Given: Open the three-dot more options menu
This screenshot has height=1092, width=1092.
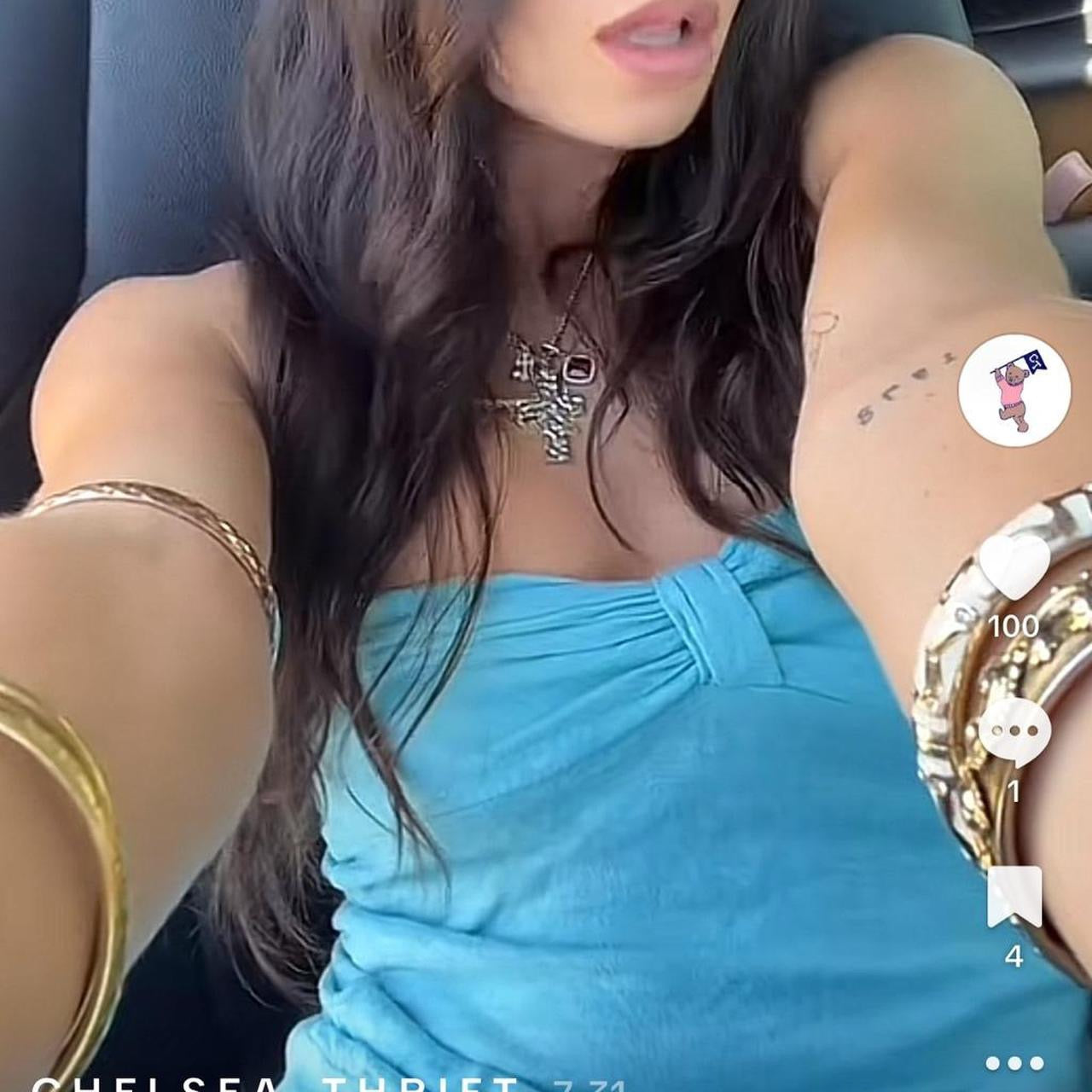Looking at the screenshot, I should 1014,1063.
